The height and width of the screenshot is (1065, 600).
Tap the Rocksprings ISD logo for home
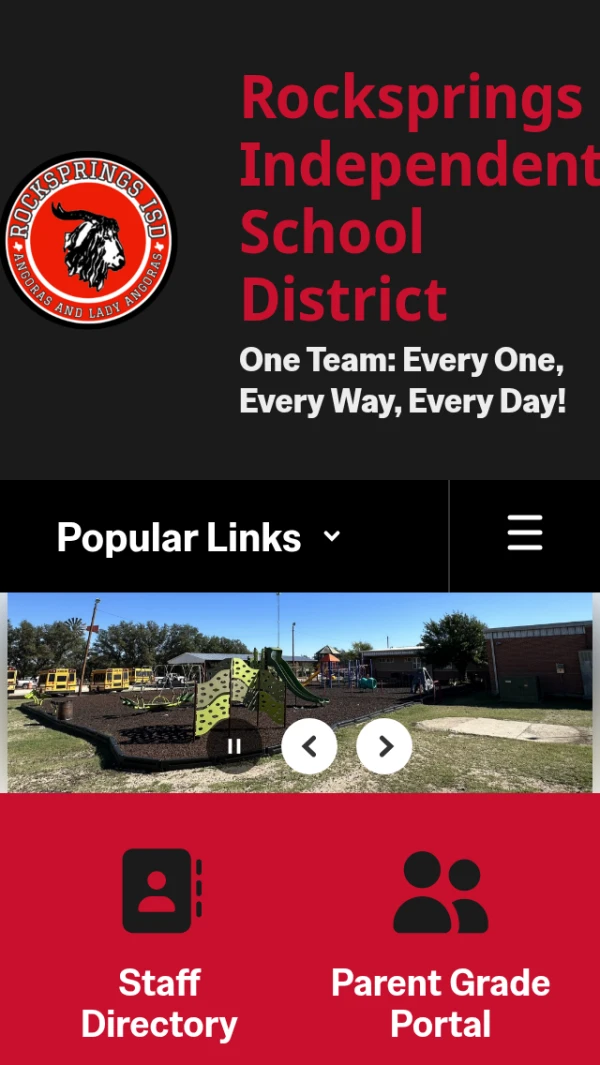(89, 240)
